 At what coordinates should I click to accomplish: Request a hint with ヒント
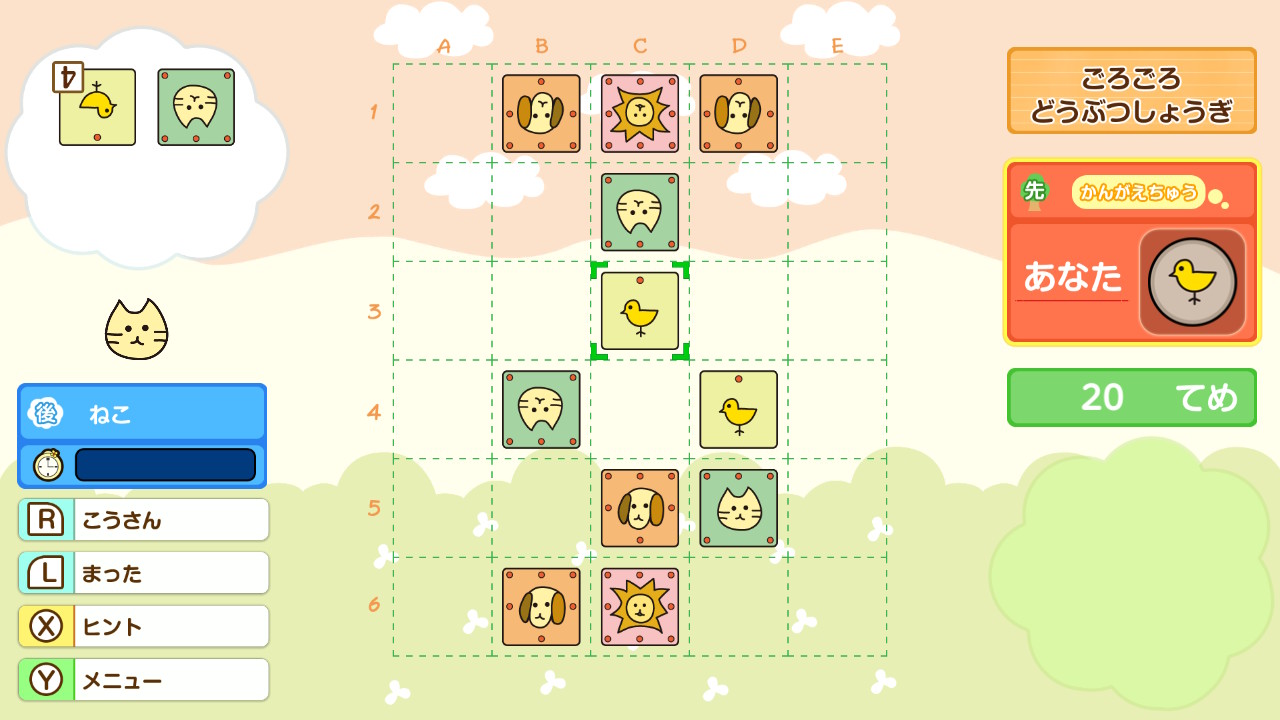click(x=143, y=627)
